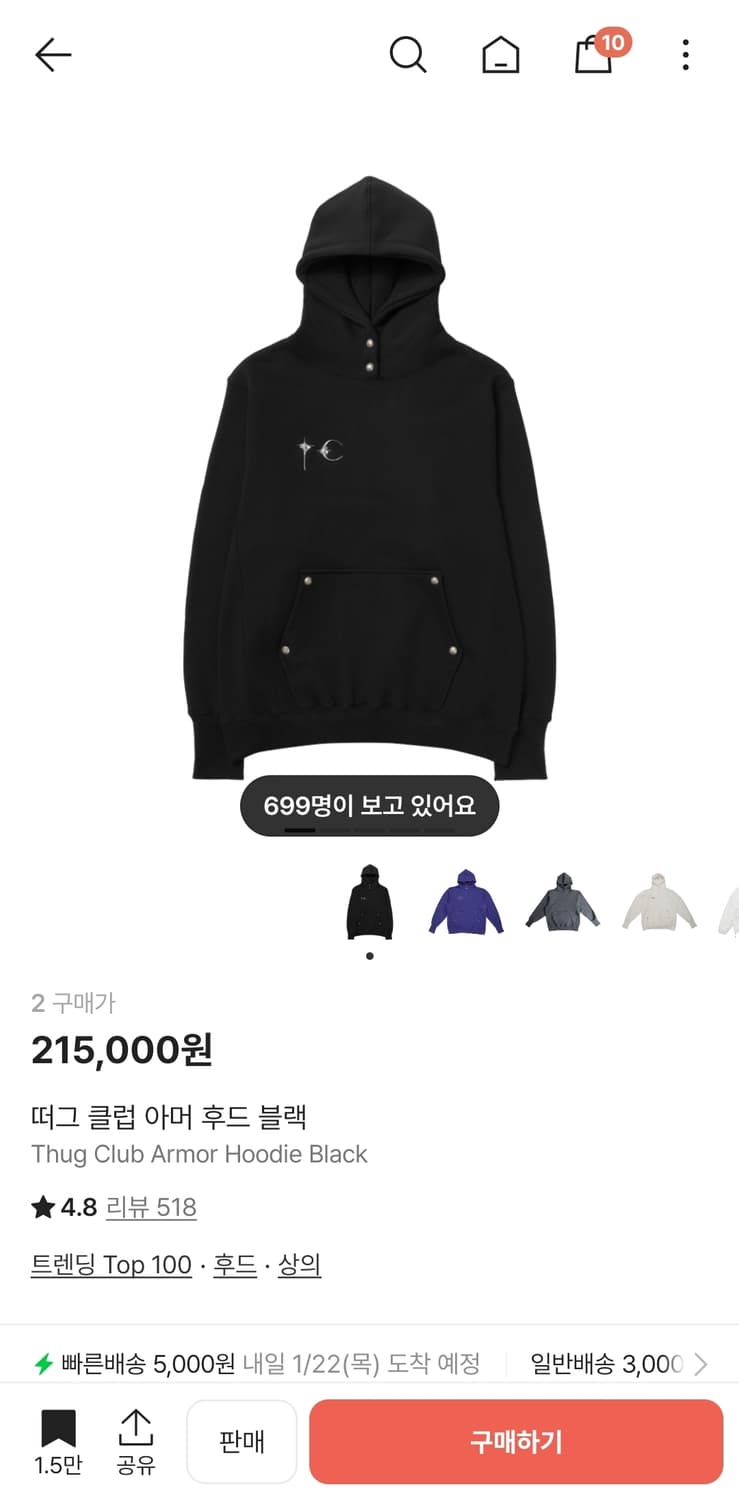Tap the 구매하기 purchase button
Screen dimensions: 739x1500
click(516, 1441)
